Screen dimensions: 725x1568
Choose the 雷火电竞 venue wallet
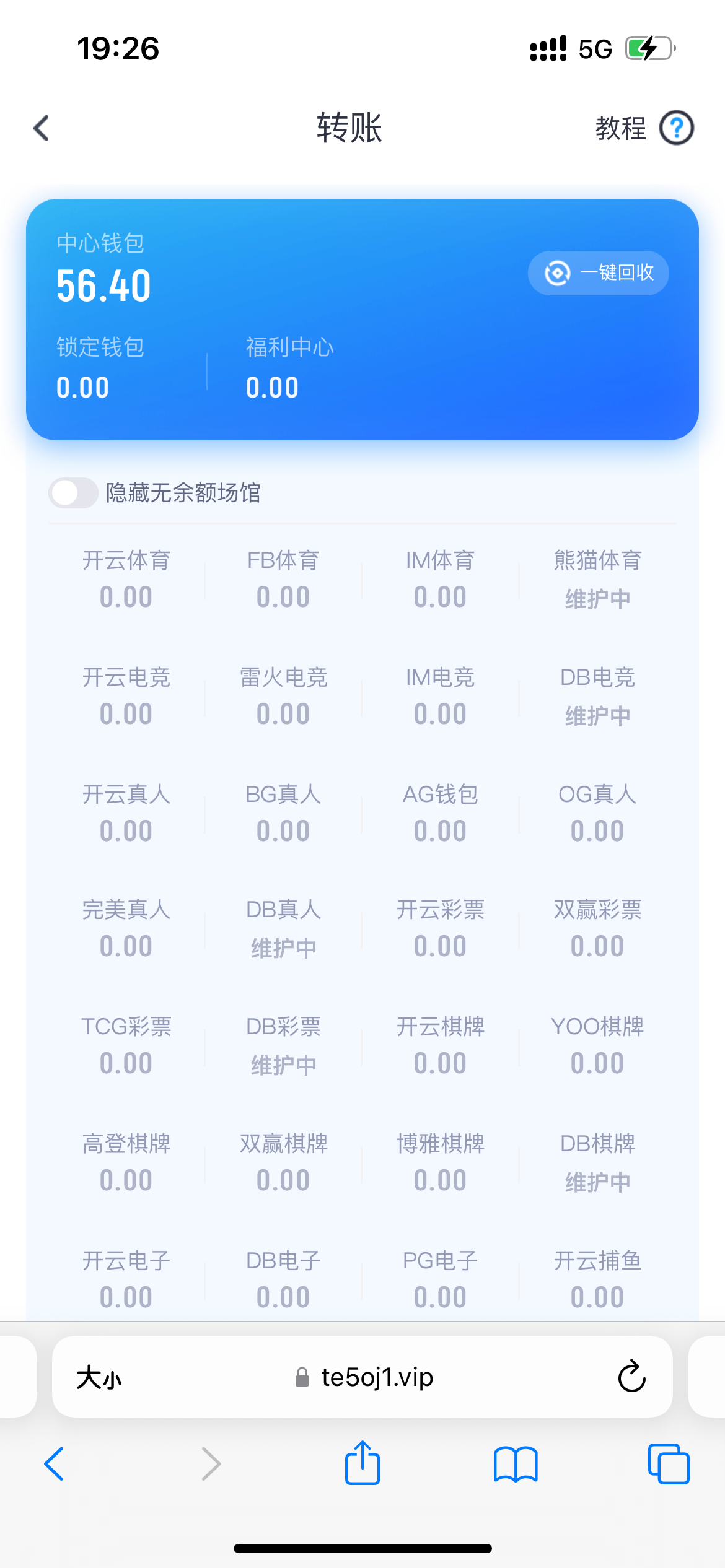pyautogui.click(x=283, y=697)
